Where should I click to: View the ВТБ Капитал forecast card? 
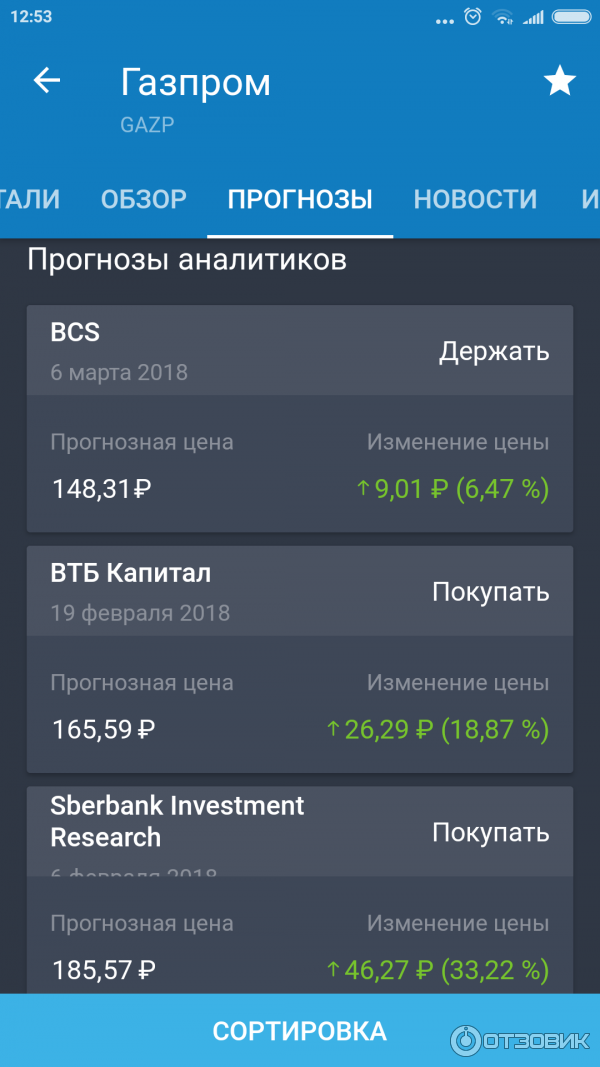[300, 658]
